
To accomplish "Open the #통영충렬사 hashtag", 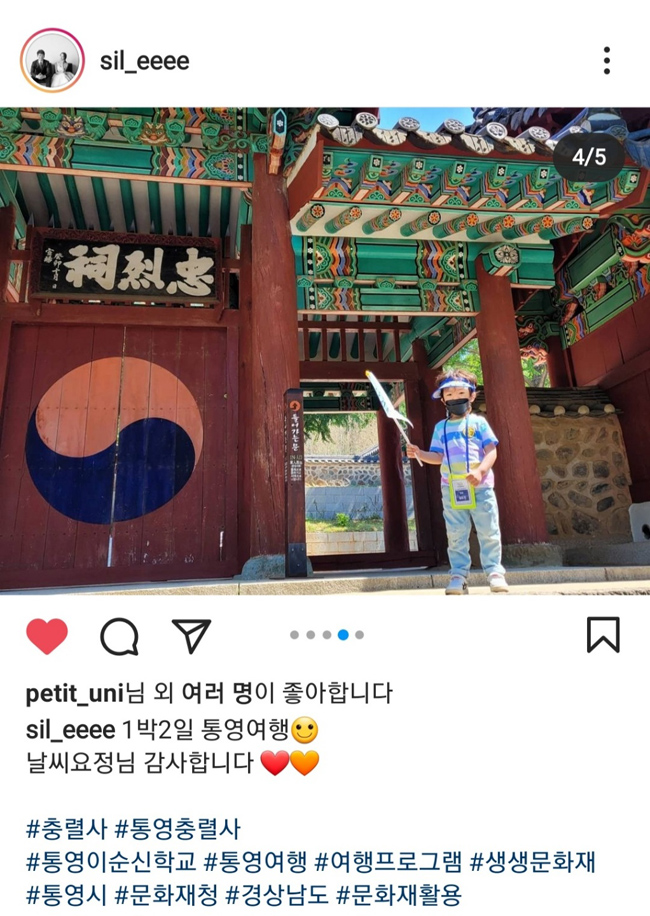I will (x=178, y=829).
